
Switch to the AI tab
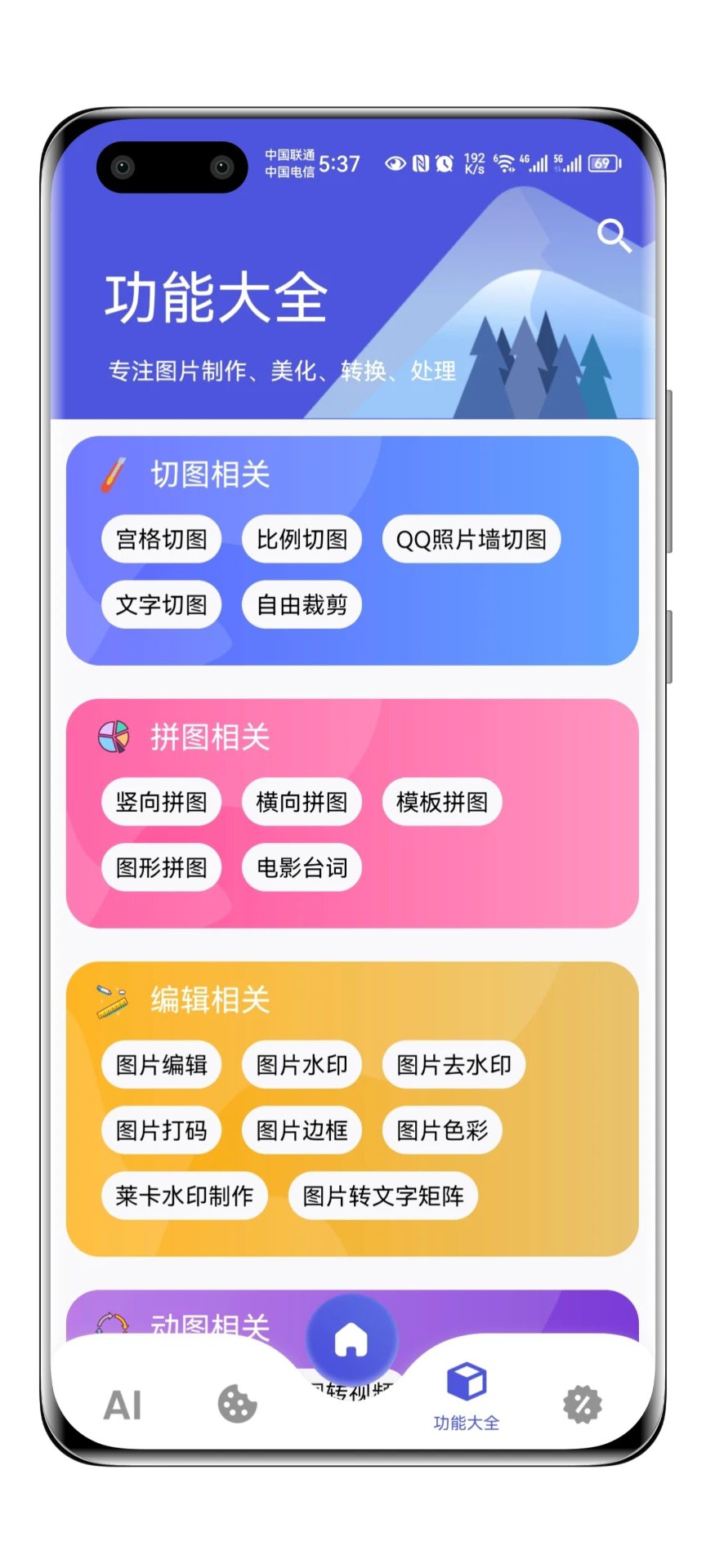tap(123, 1405)
